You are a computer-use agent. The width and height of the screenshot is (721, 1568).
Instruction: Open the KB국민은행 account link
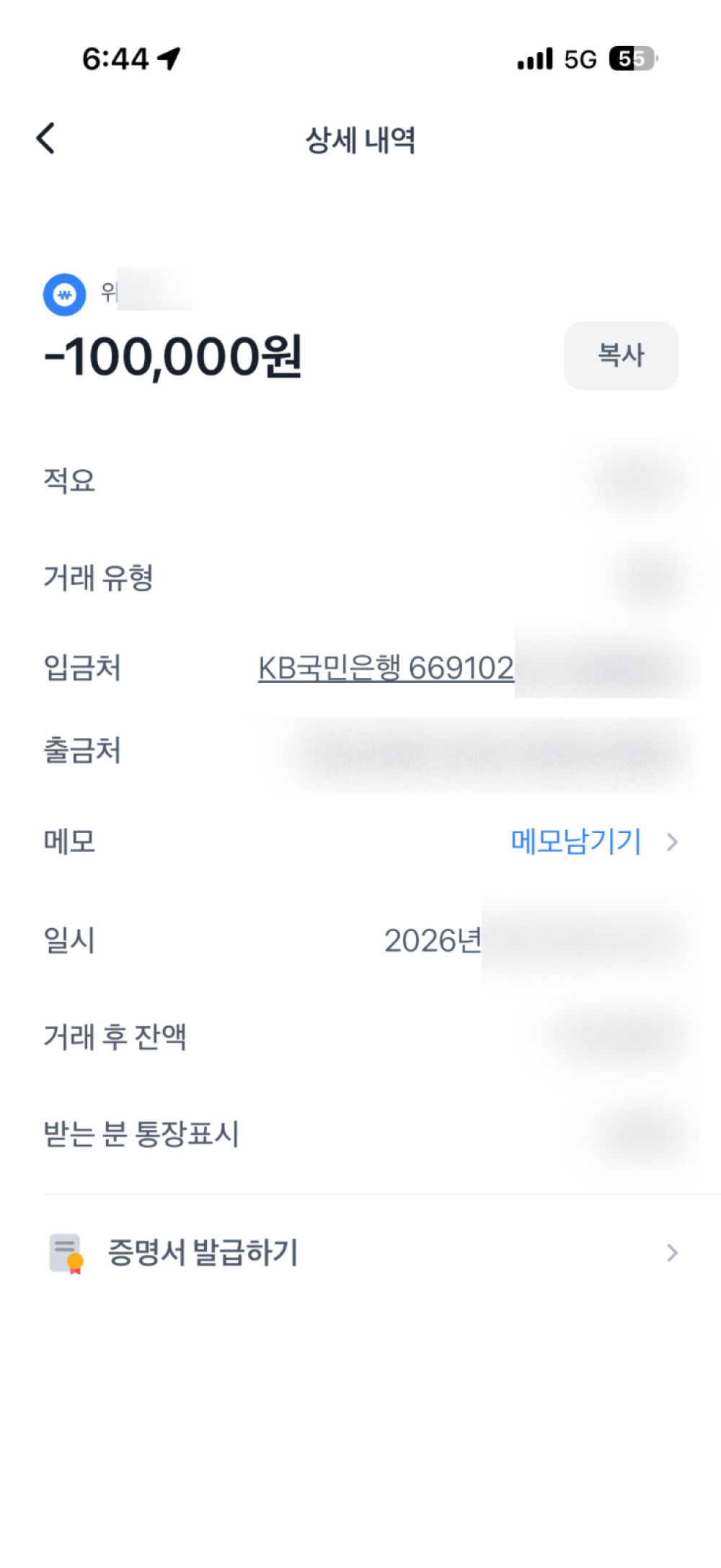coord(386,668)
